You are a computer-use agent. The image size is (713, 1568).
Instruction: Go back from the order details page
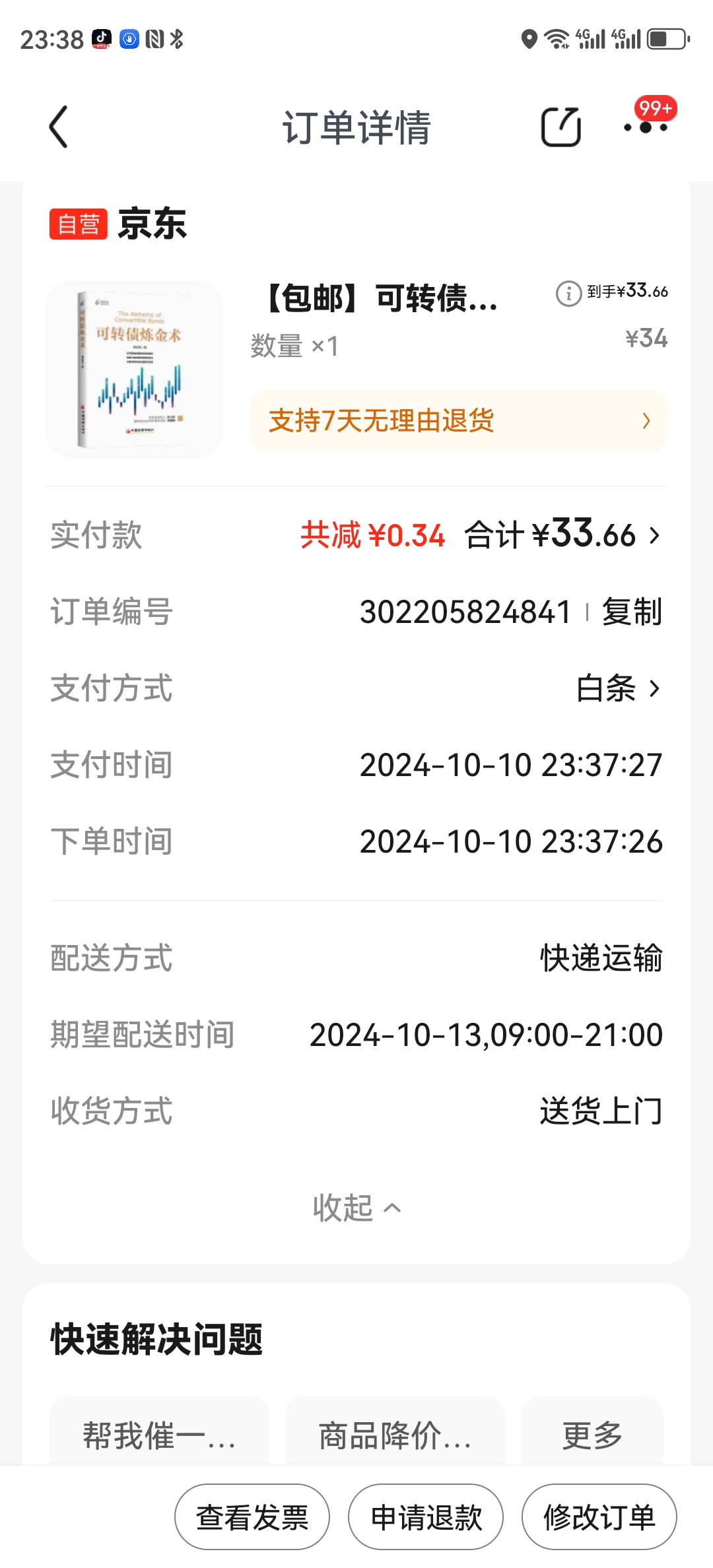[x=59, y=127]
